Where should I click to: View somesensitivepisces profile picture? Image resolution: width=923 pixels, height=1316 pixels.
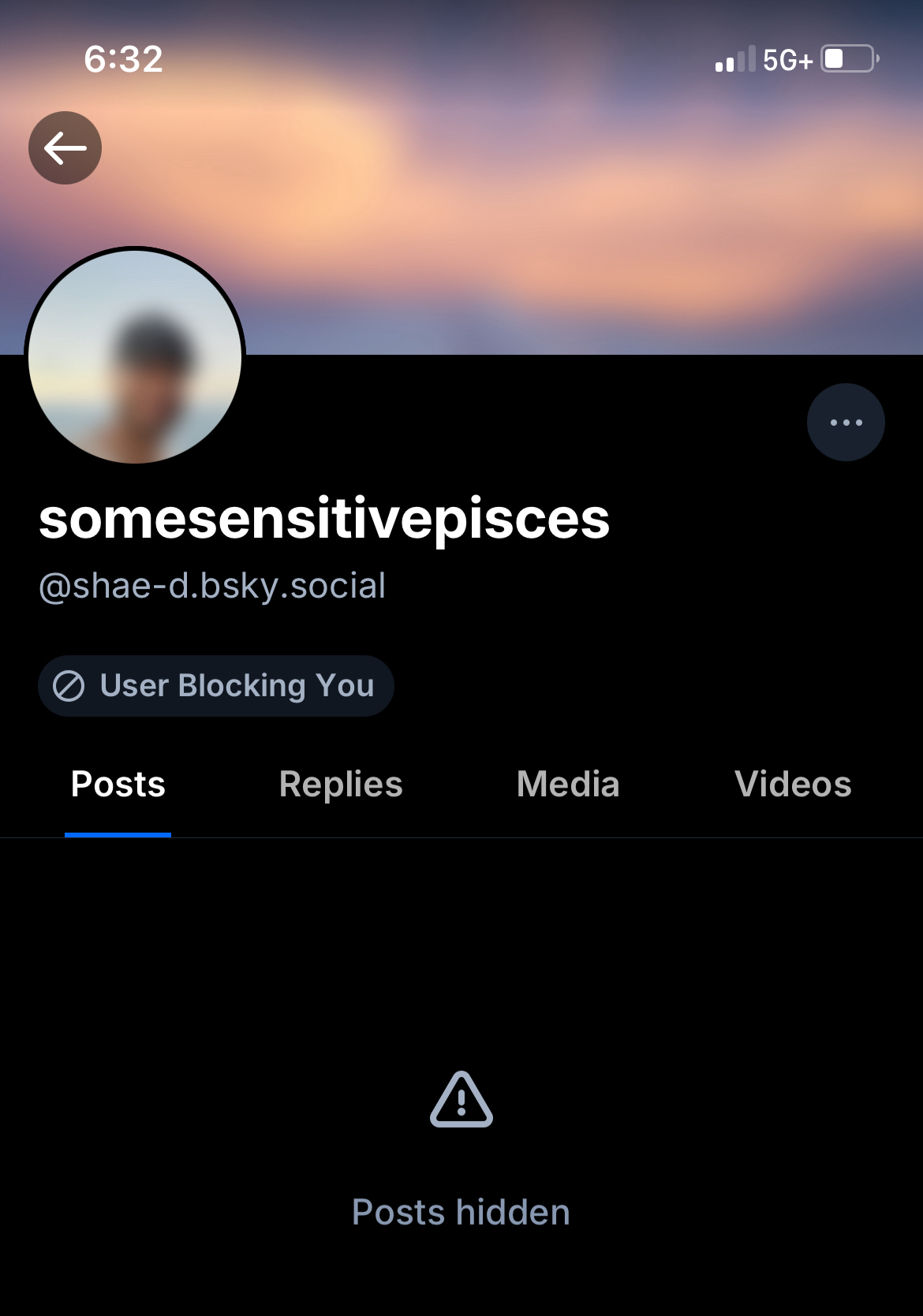pyautogui.click(x=135, y=356)
